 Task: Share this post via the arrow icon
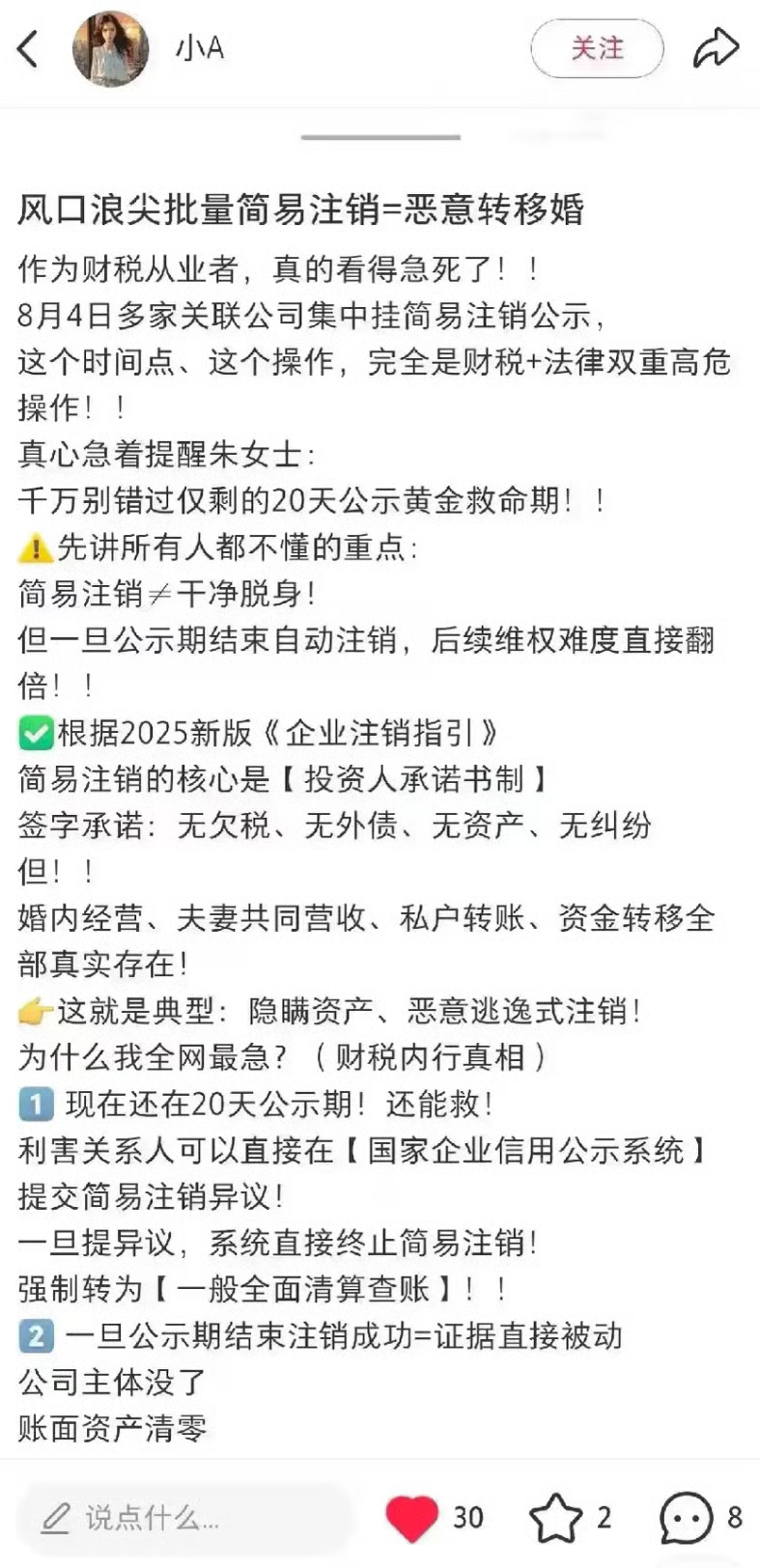[x=717, y=48]
